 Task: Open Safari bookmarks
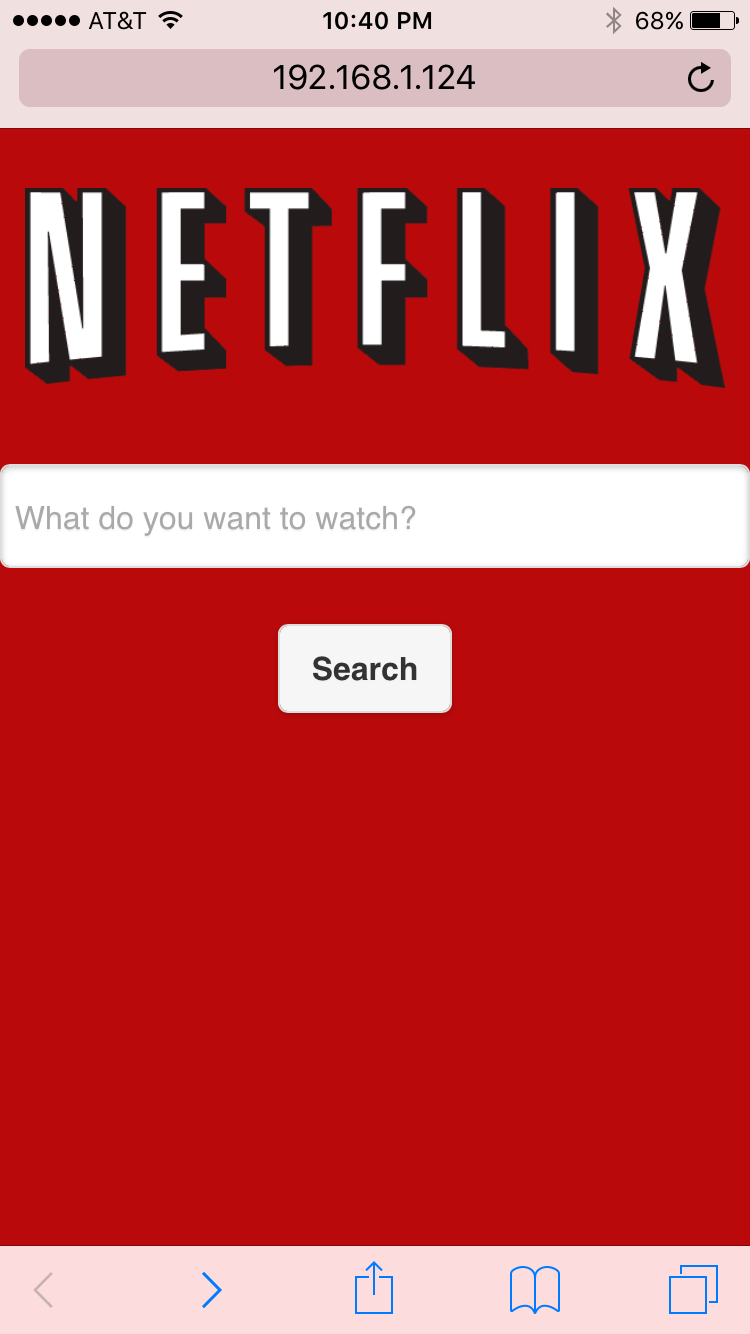[535, 1290]
